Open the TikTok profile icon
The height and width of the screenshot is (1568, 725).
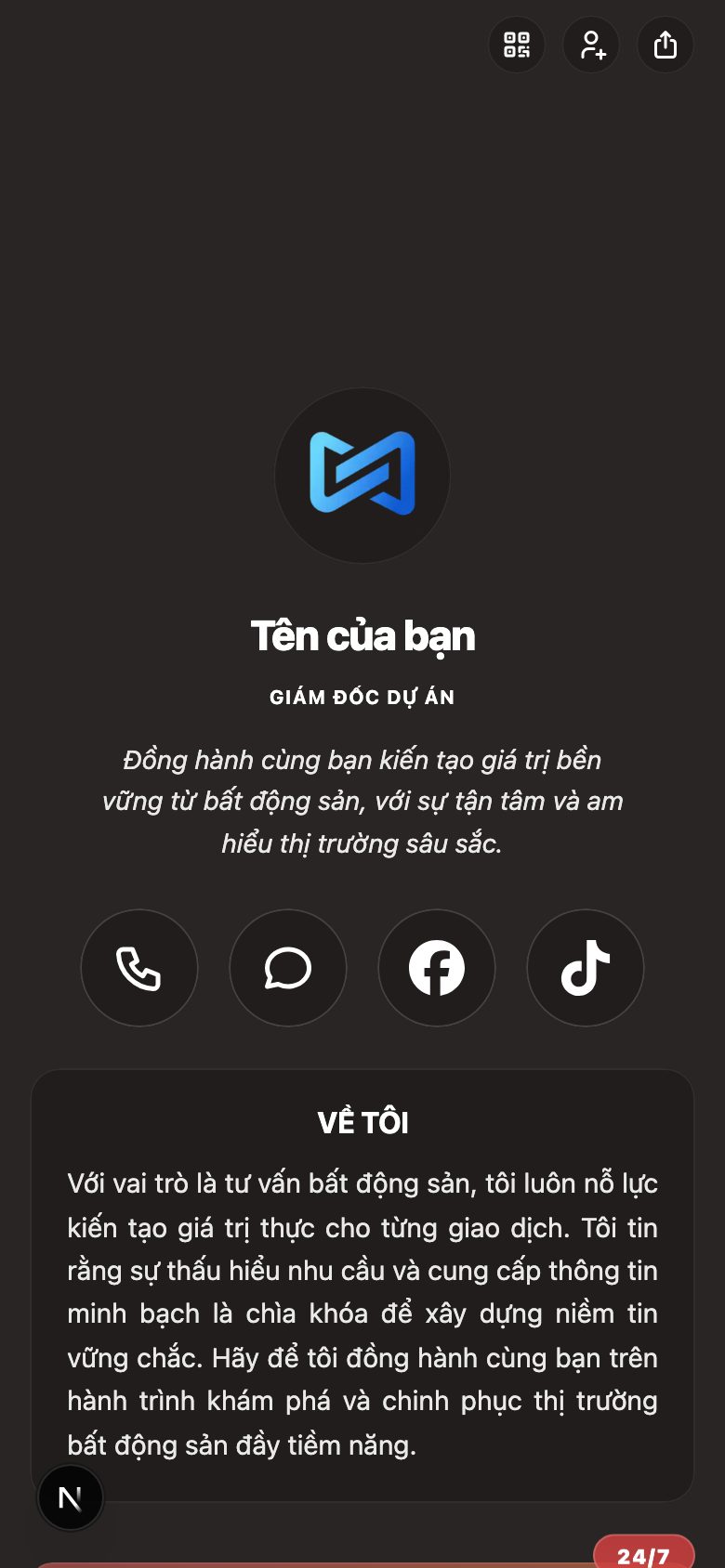585,968
